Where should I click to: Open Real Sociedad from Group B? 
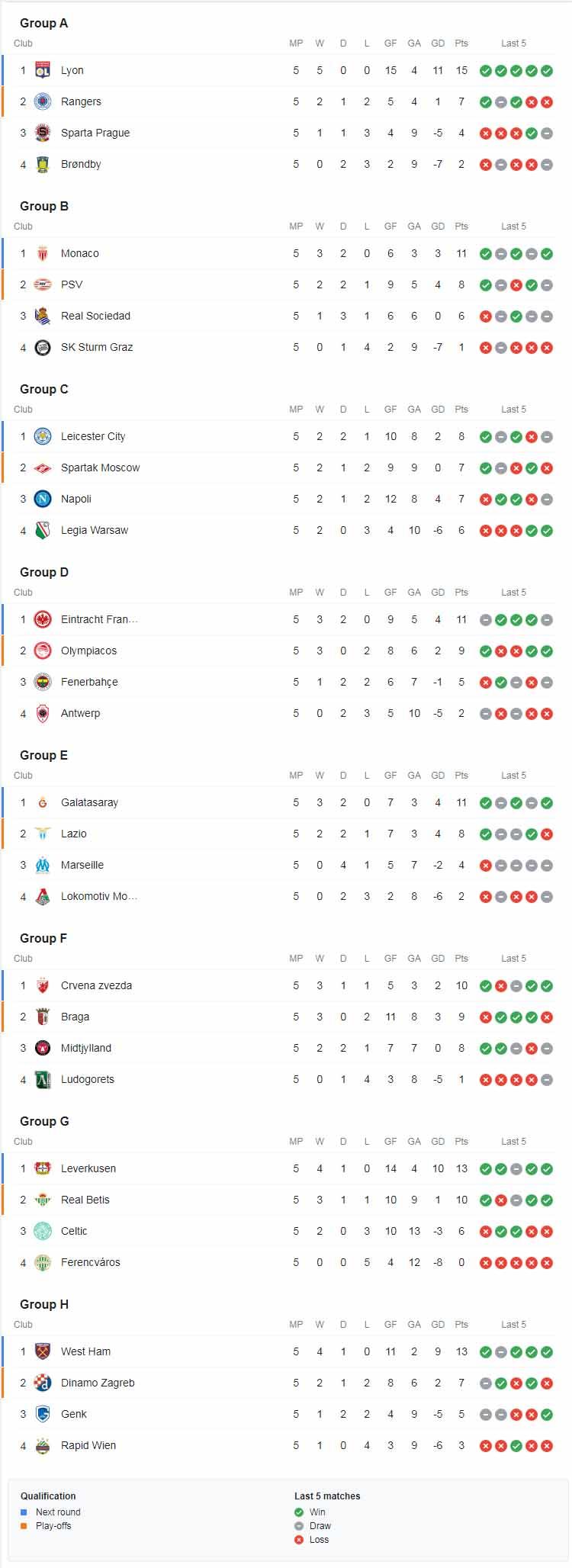pyautogui.click(x=95, y=316)
